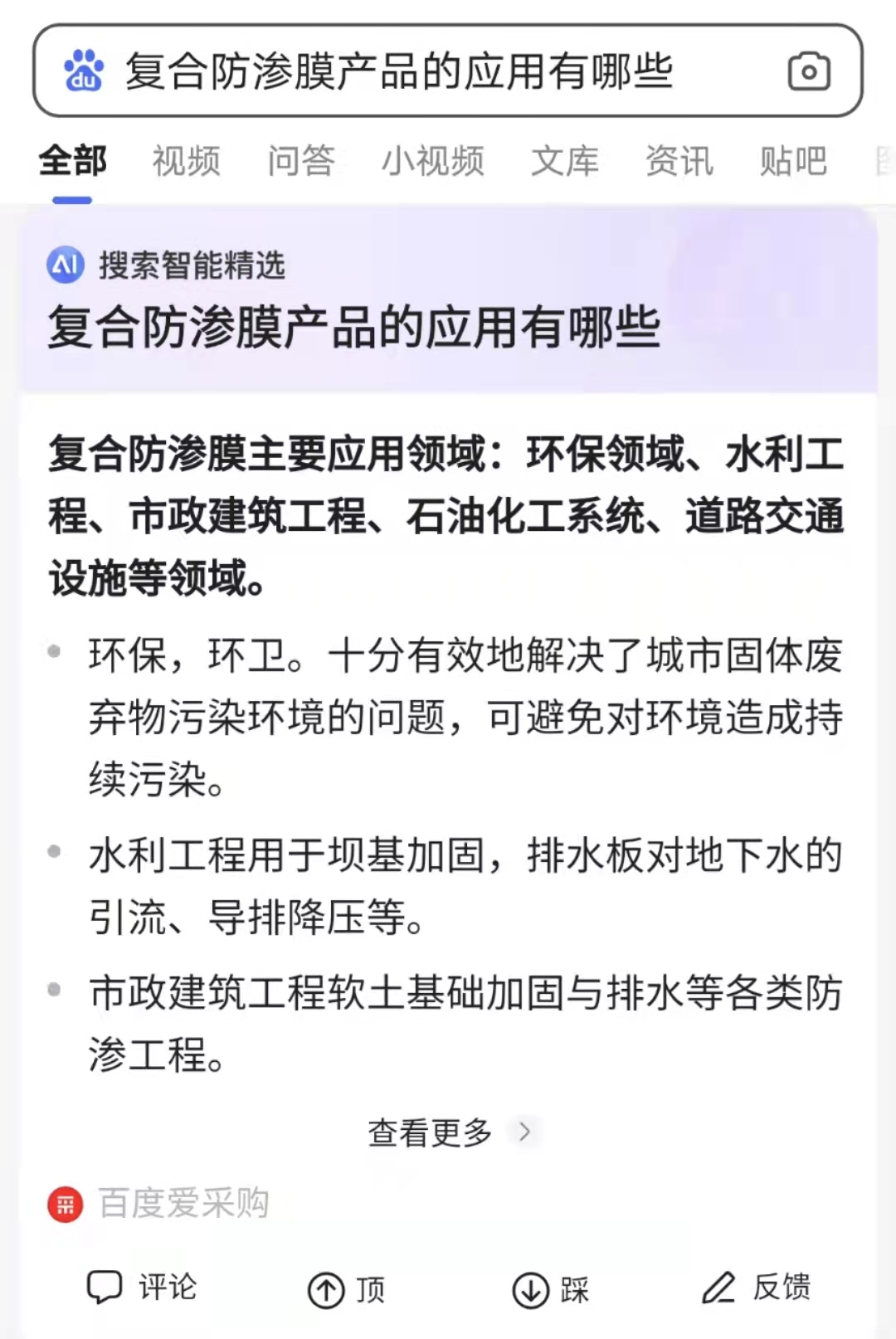This screenshot has width=896, height=1339.
Task: Open 查看更多 to see full answer
Action: click(x=430, y=1131)
